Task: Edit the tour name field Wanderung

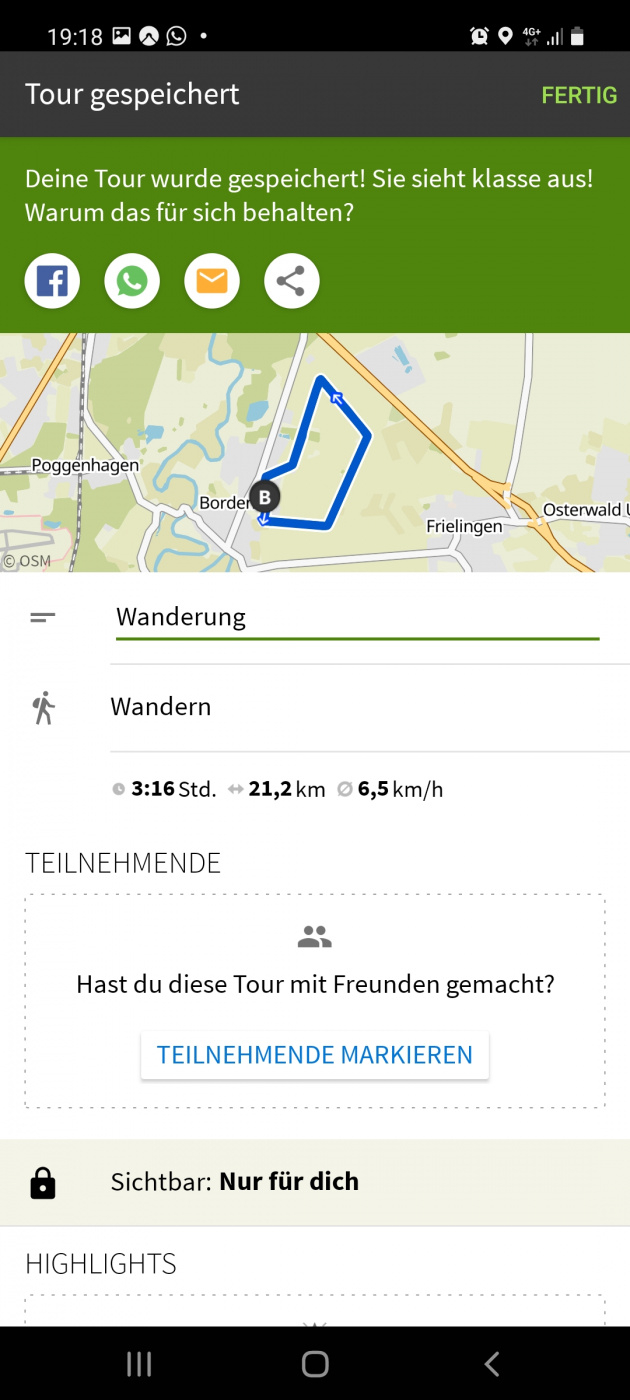Action: (x=356, y=617)
